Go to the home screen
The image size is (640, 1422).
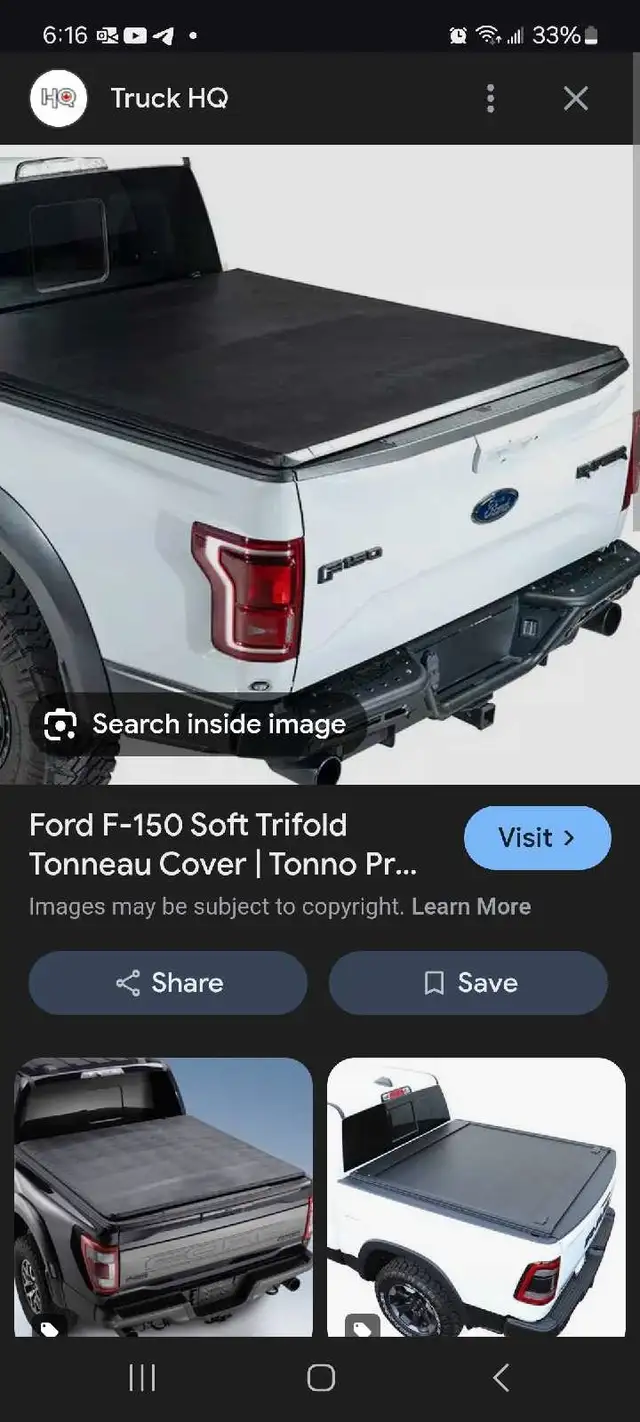(320, 1378)
